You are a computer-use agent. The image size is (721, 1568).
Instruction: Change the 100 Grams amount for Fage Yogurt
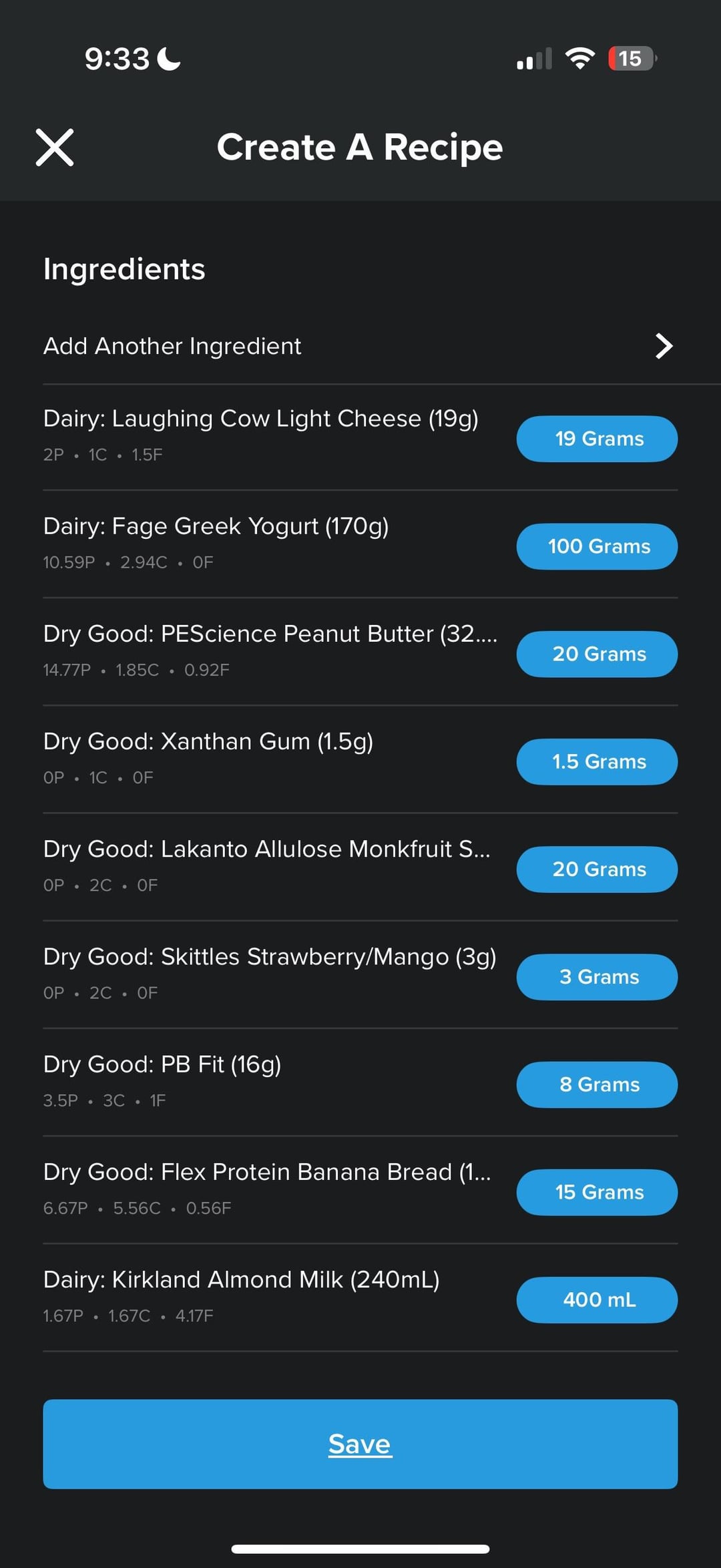point(597,546)
